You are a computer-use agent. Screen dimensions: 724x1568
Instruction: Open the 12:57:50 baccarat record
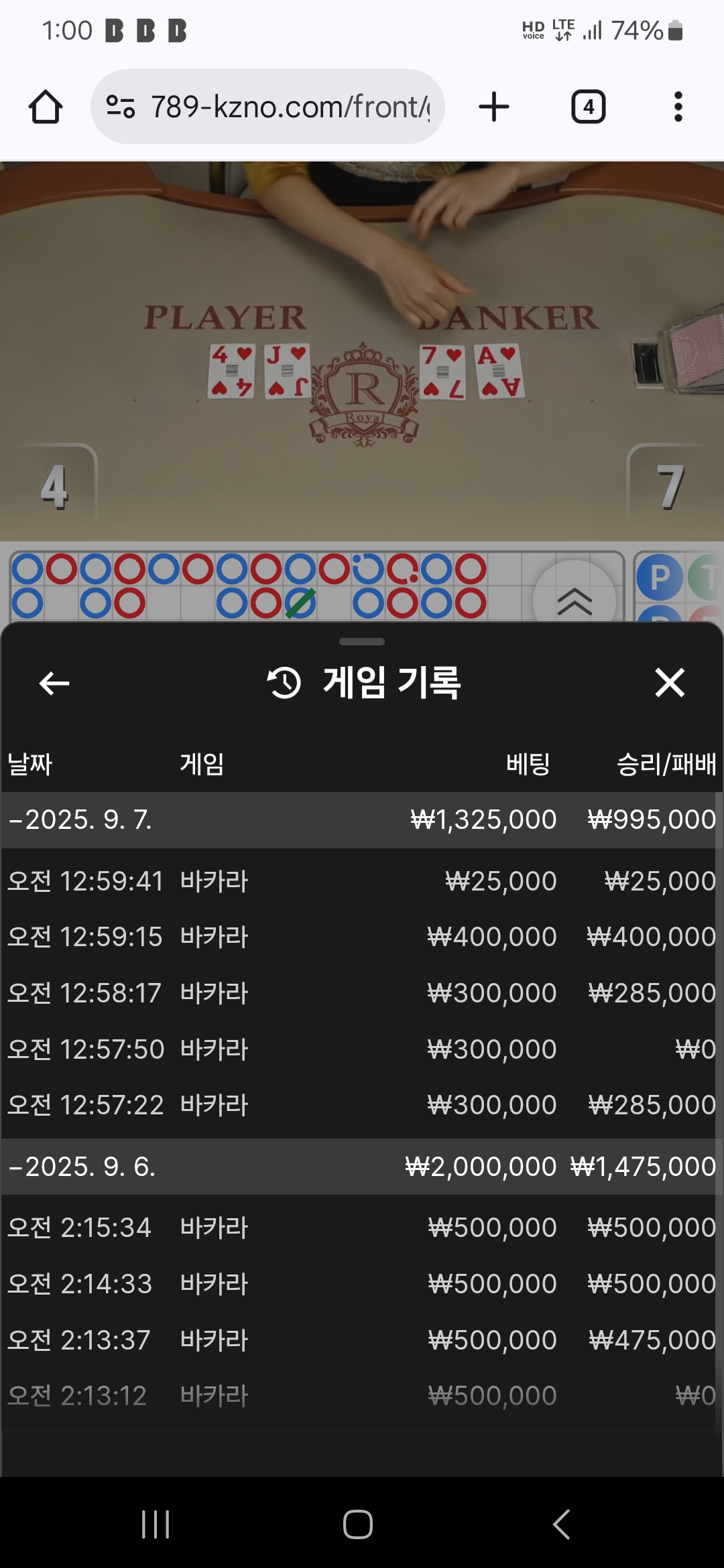pos(362,1049)
